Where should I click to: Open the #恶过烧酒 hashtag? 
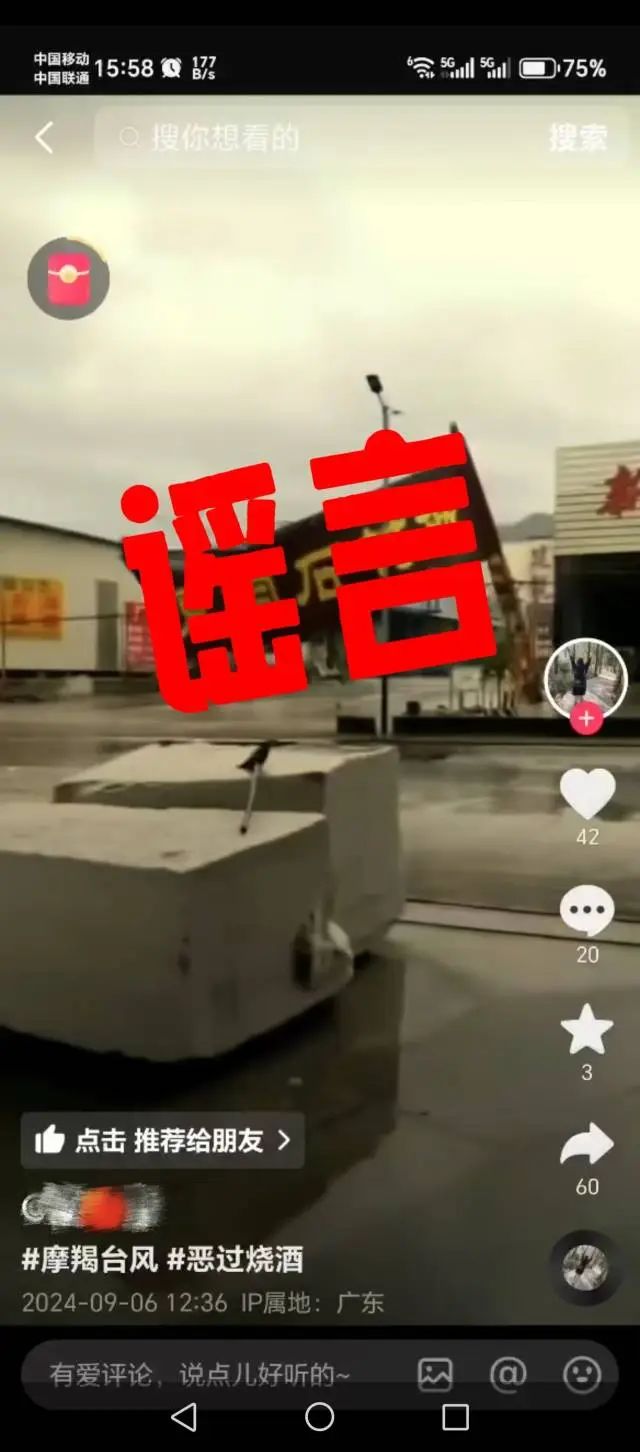(x=235, y=1259)
